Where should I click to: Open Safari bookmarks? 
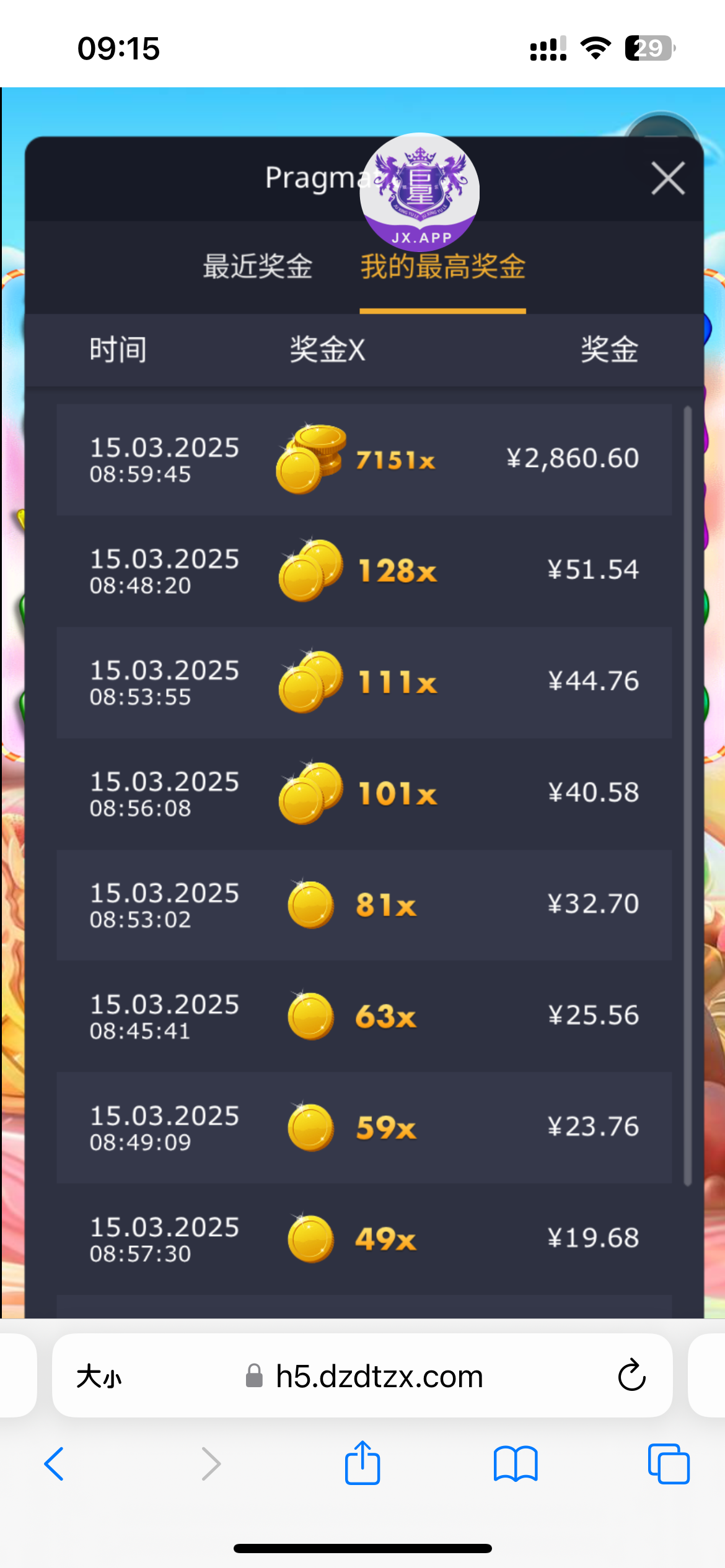[516, 1464]
